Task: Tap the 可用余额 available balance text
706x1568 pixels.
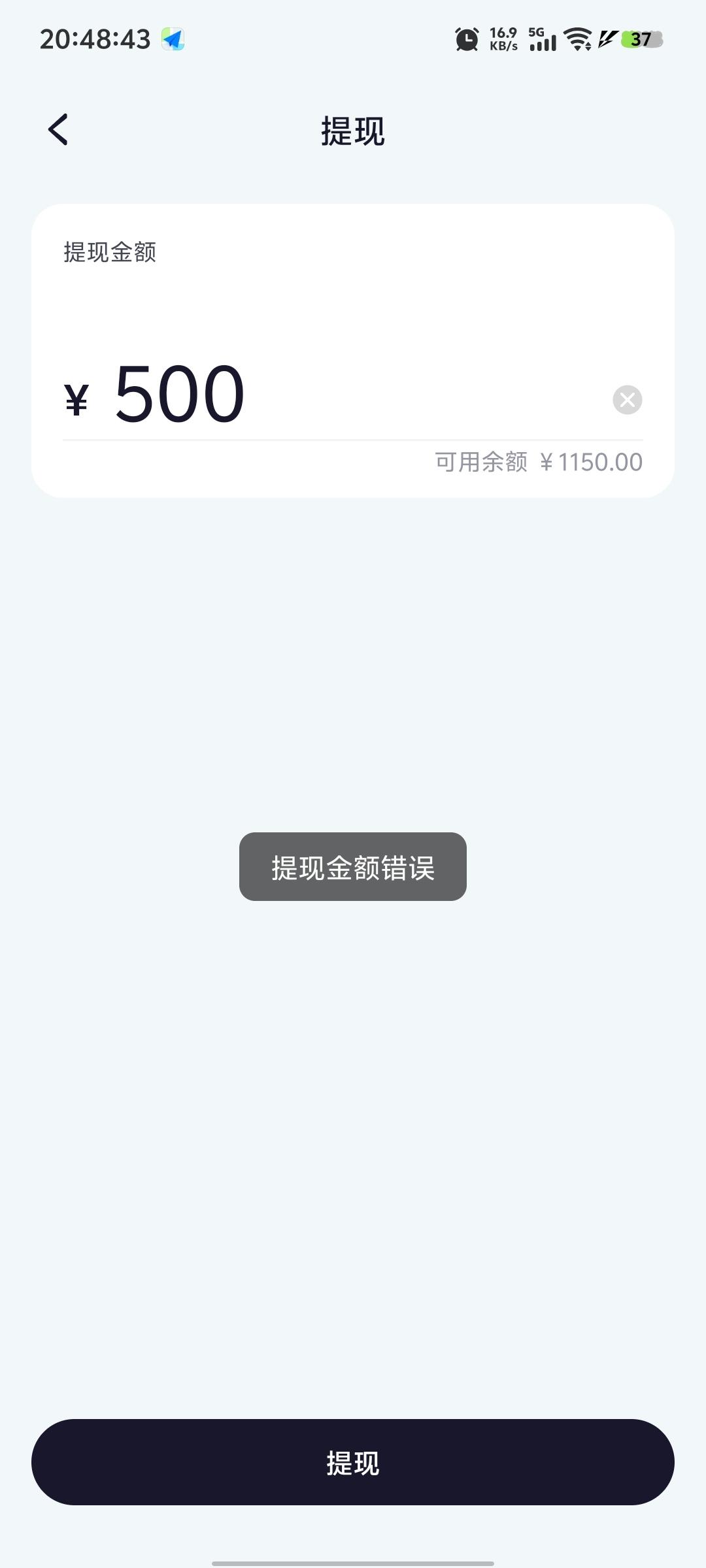Action: [x=480, y=461]
